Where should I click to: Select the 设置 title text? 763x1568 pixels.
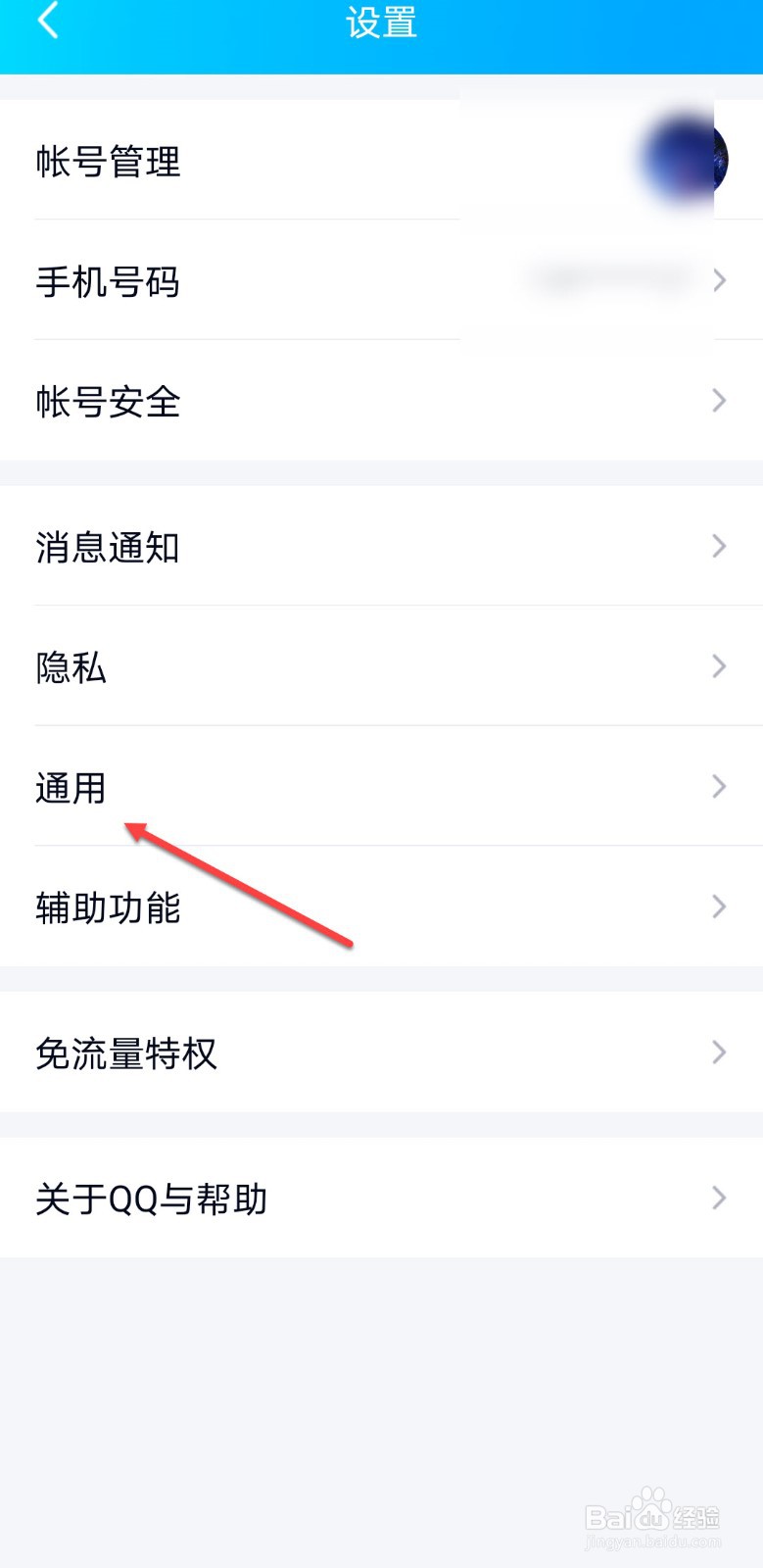(x=380, y=24)
